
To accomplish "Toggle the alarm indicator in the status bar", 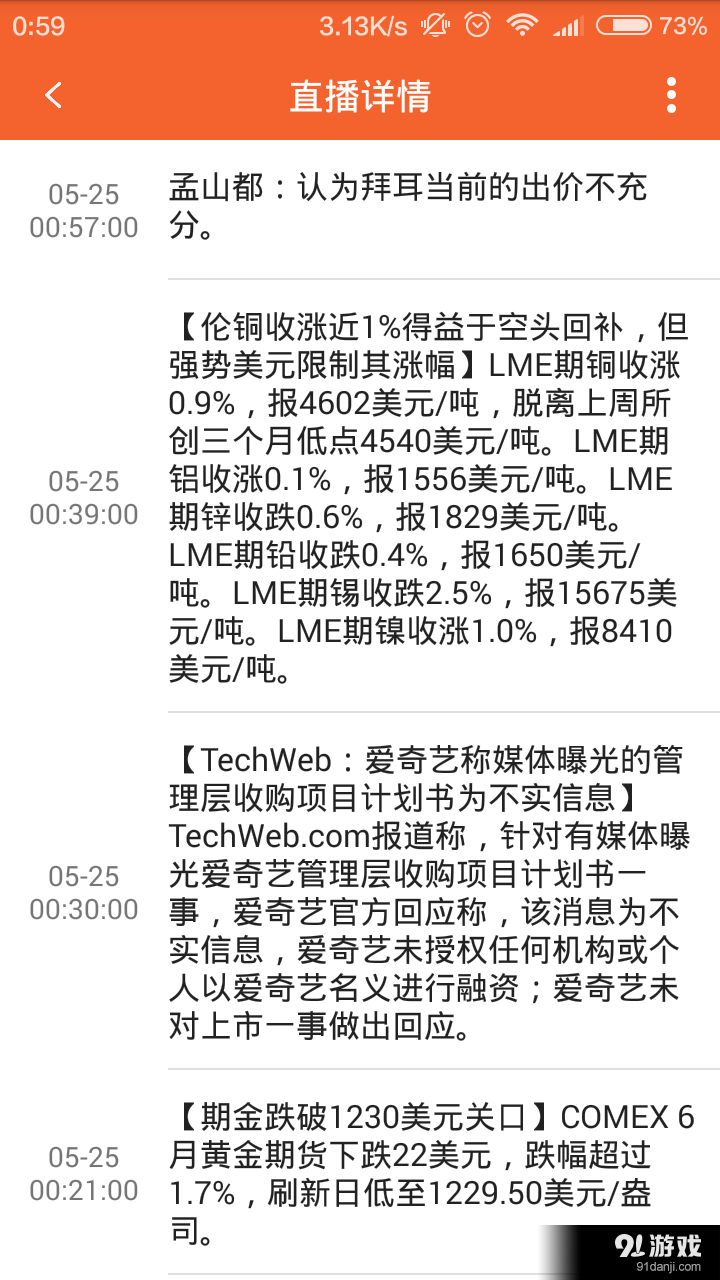I will 479,26.
